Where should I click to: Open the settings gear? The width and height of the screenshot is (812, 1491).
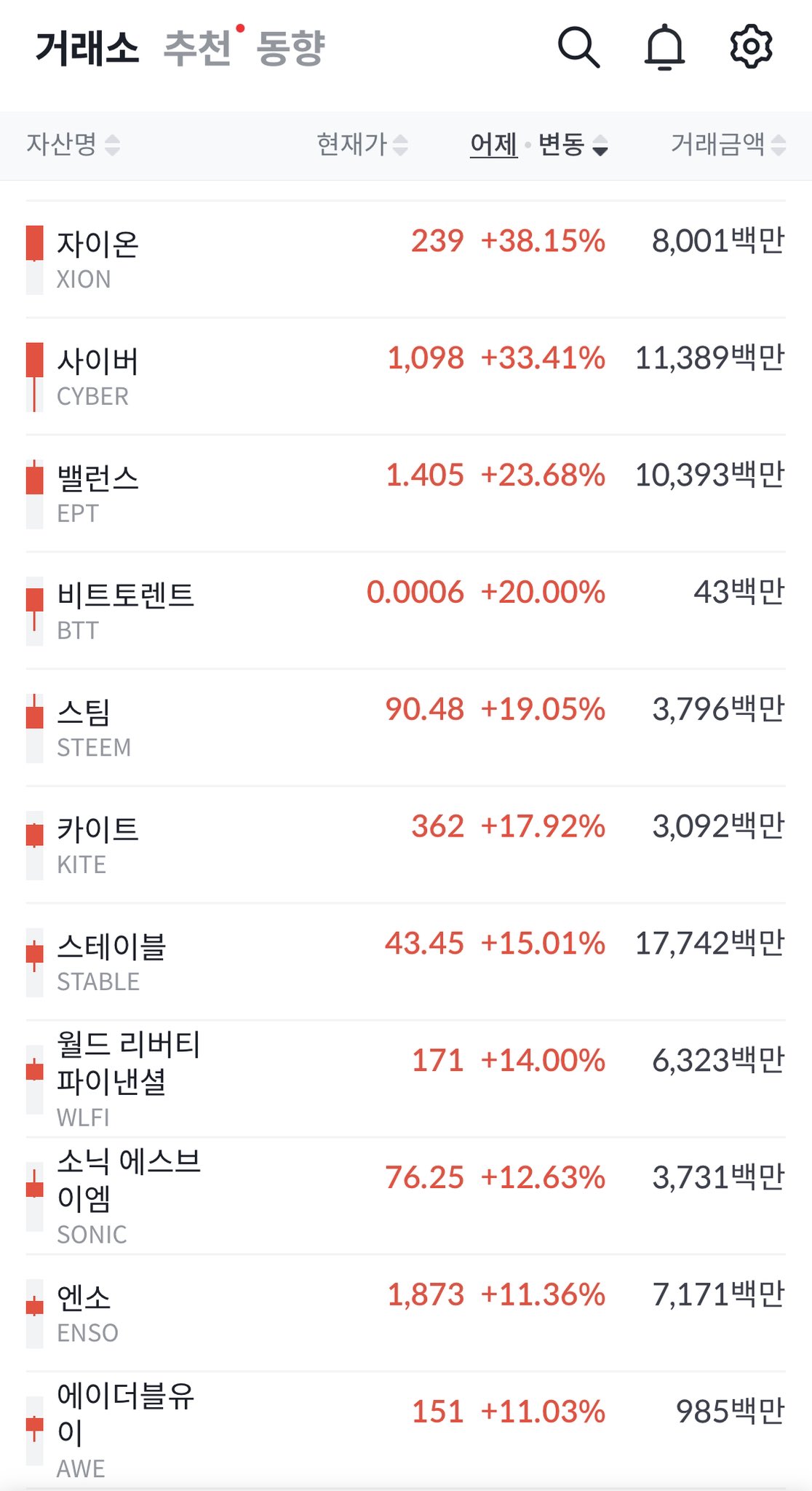point(751,47)
